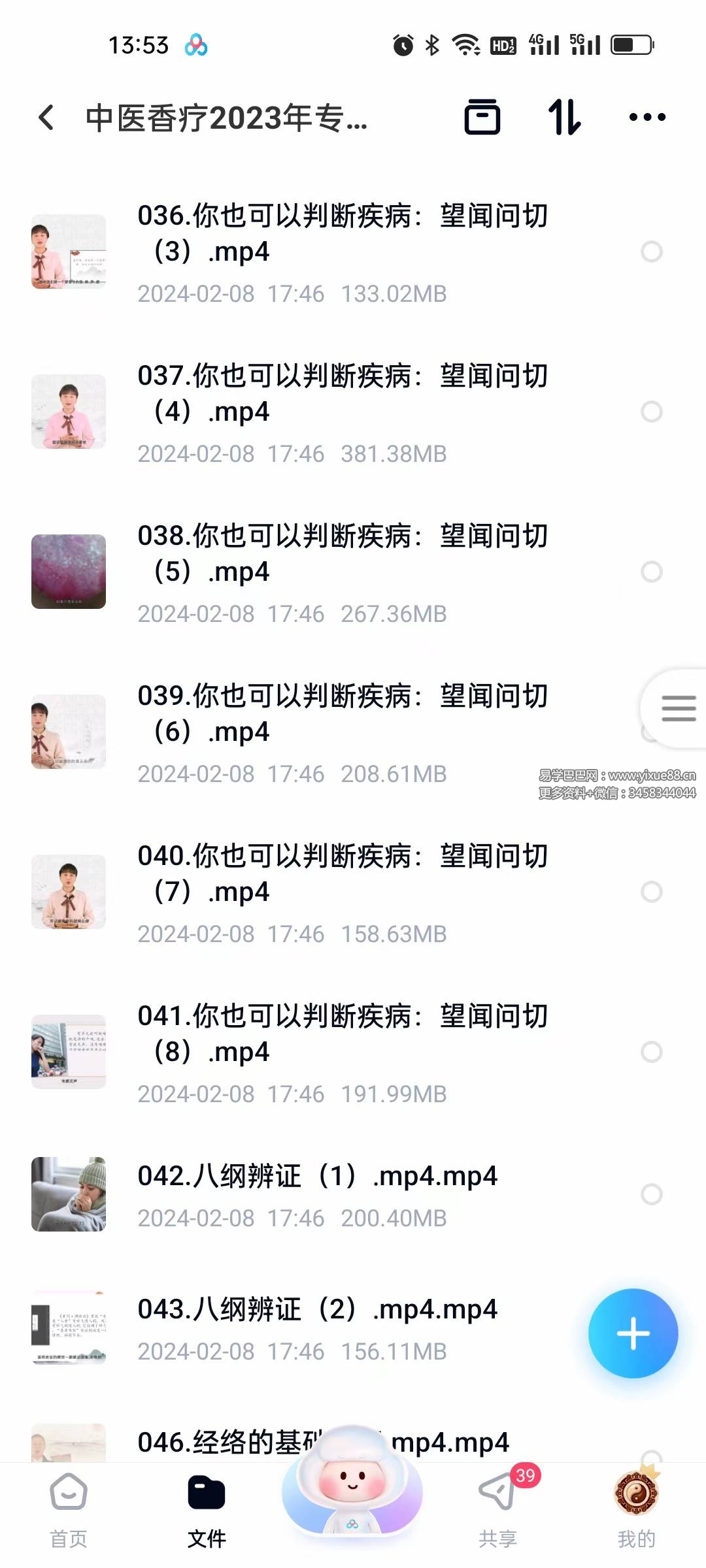706x1568 pixels.
Task: Select the circle for file 040
Action: (x=651, y=892)
